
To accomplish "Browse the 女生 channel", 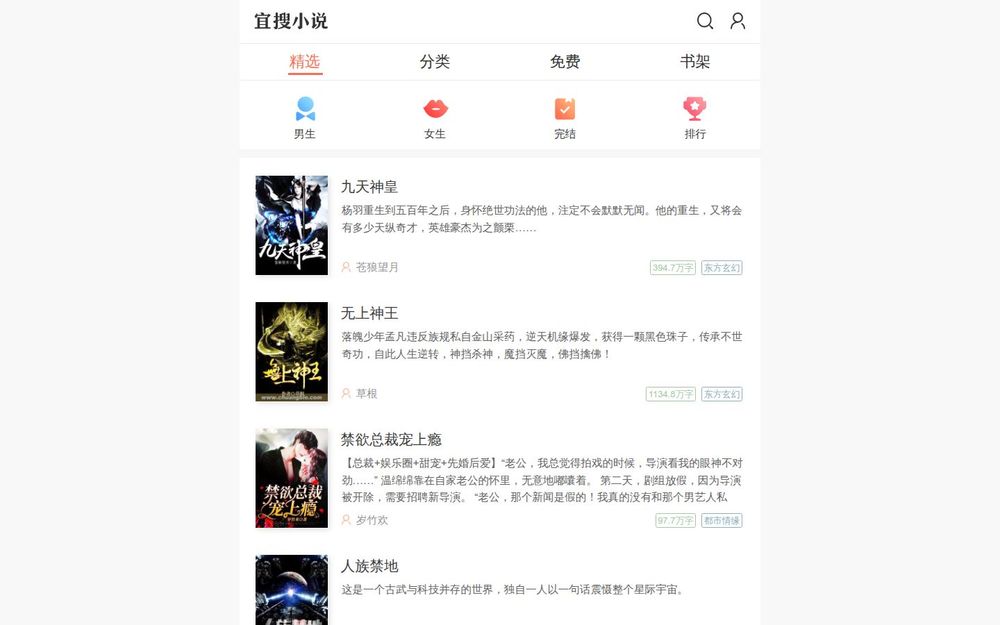I will [x=435, y=117].
